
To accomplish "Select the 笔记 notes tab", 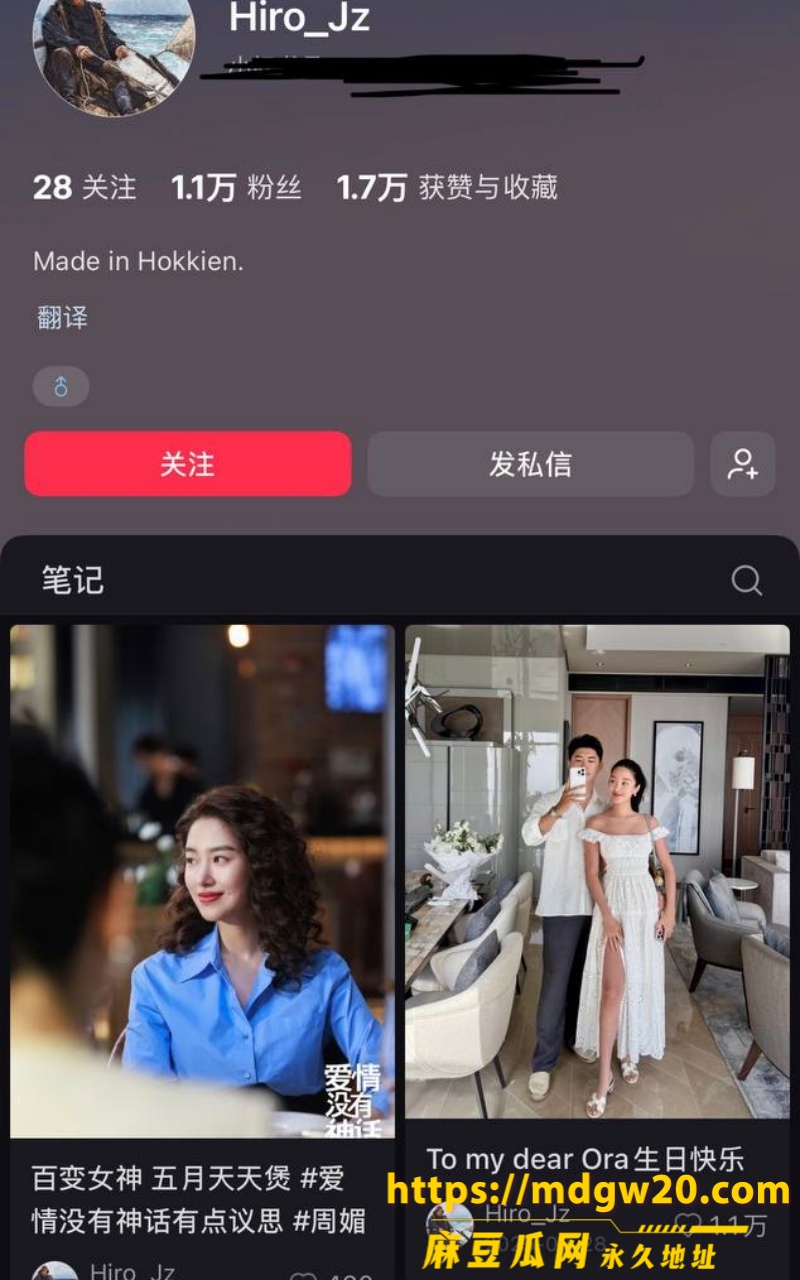I will pos(72,580).
